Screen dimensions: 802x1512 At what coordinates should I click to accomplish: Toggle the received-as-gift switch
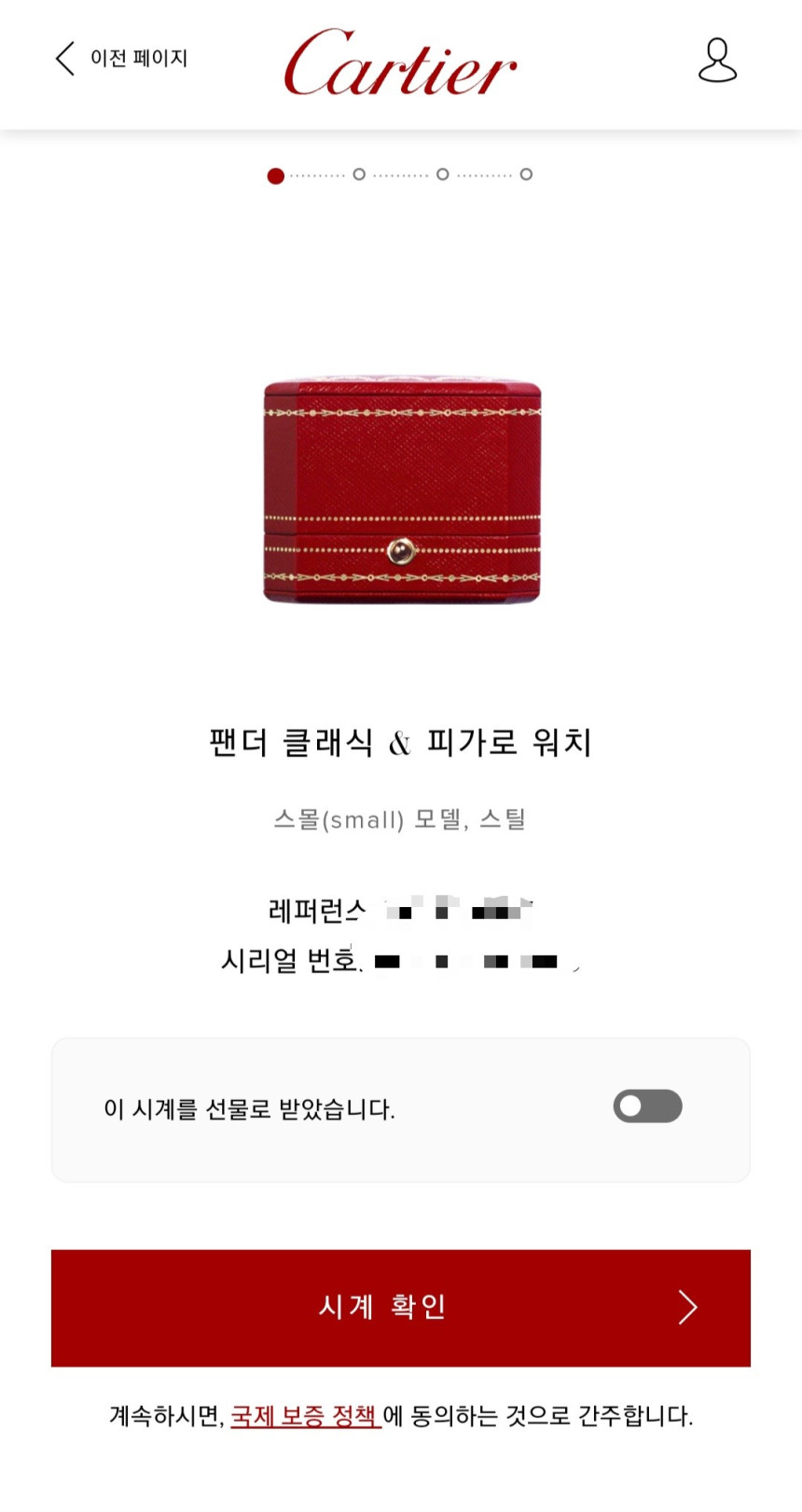pos(647,1107)
